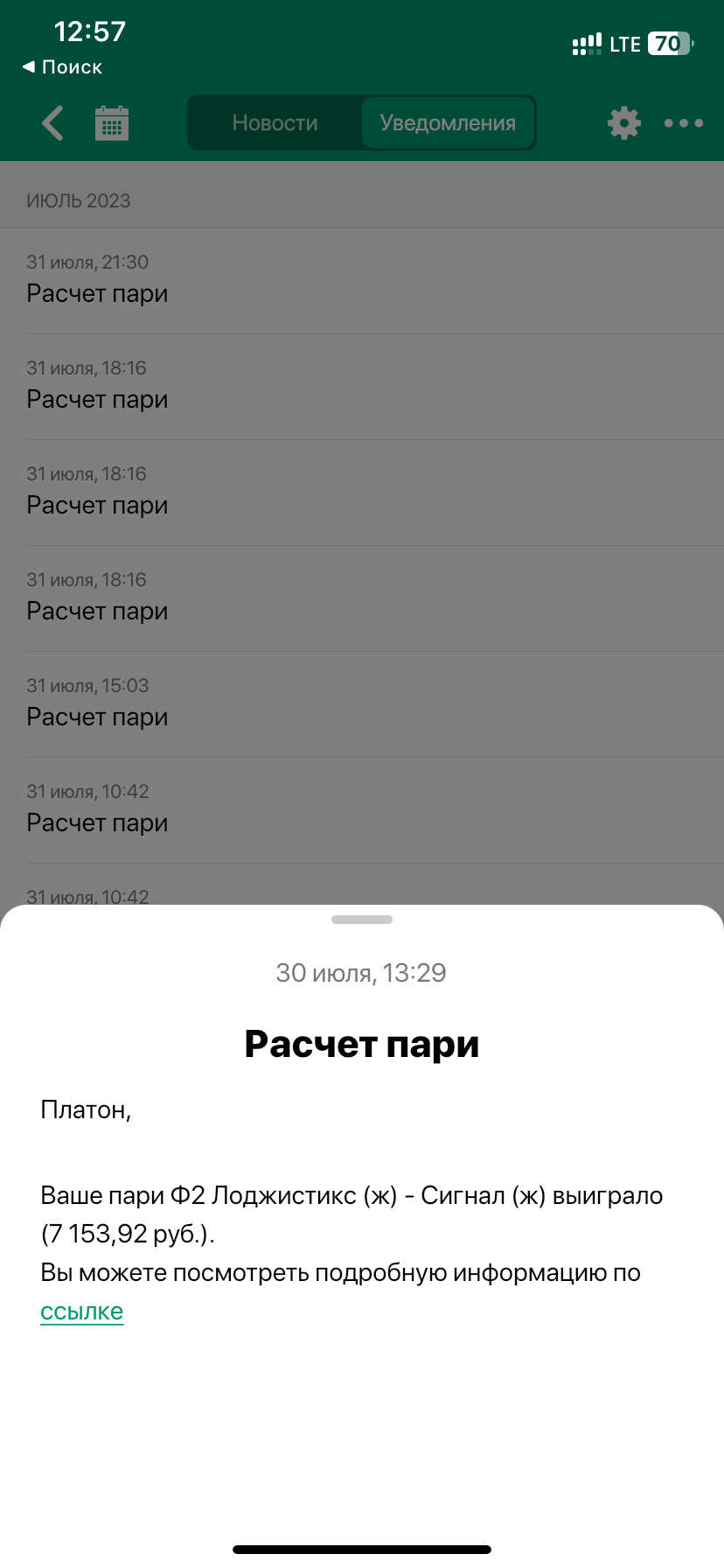
Task: Switch to the Новости tab
Action: (275, 123)
